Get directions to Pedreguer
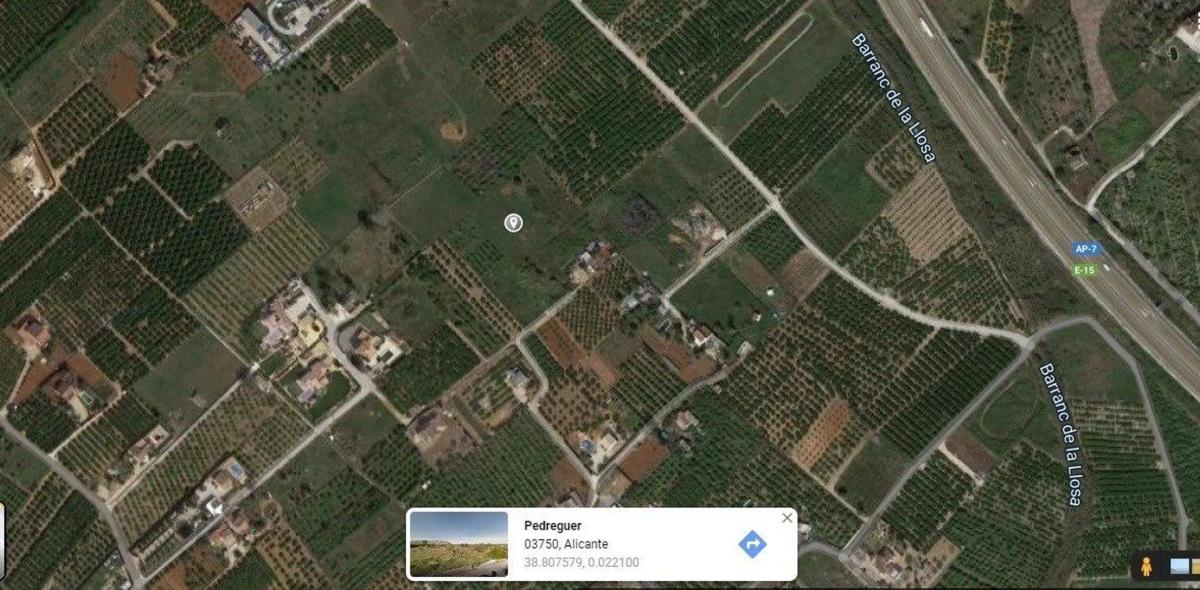Viewport: 1200px width, 590px height. point(752,544)
